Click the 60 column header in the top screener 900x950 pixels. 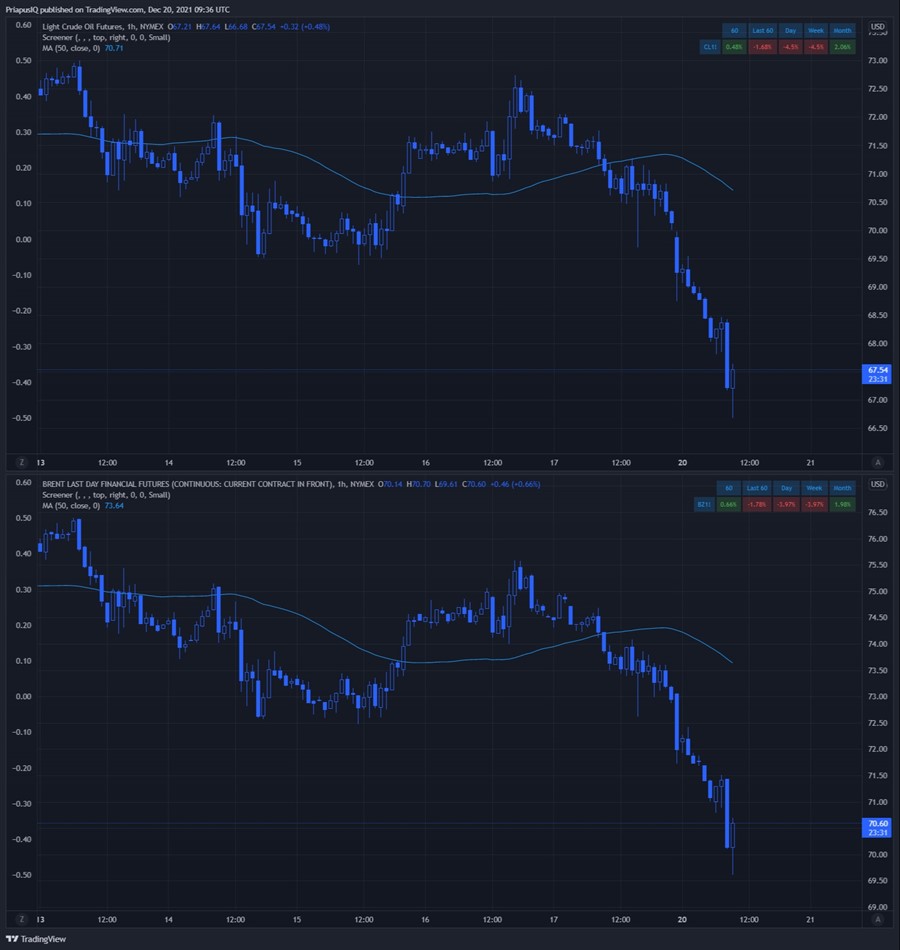[735, 31]
